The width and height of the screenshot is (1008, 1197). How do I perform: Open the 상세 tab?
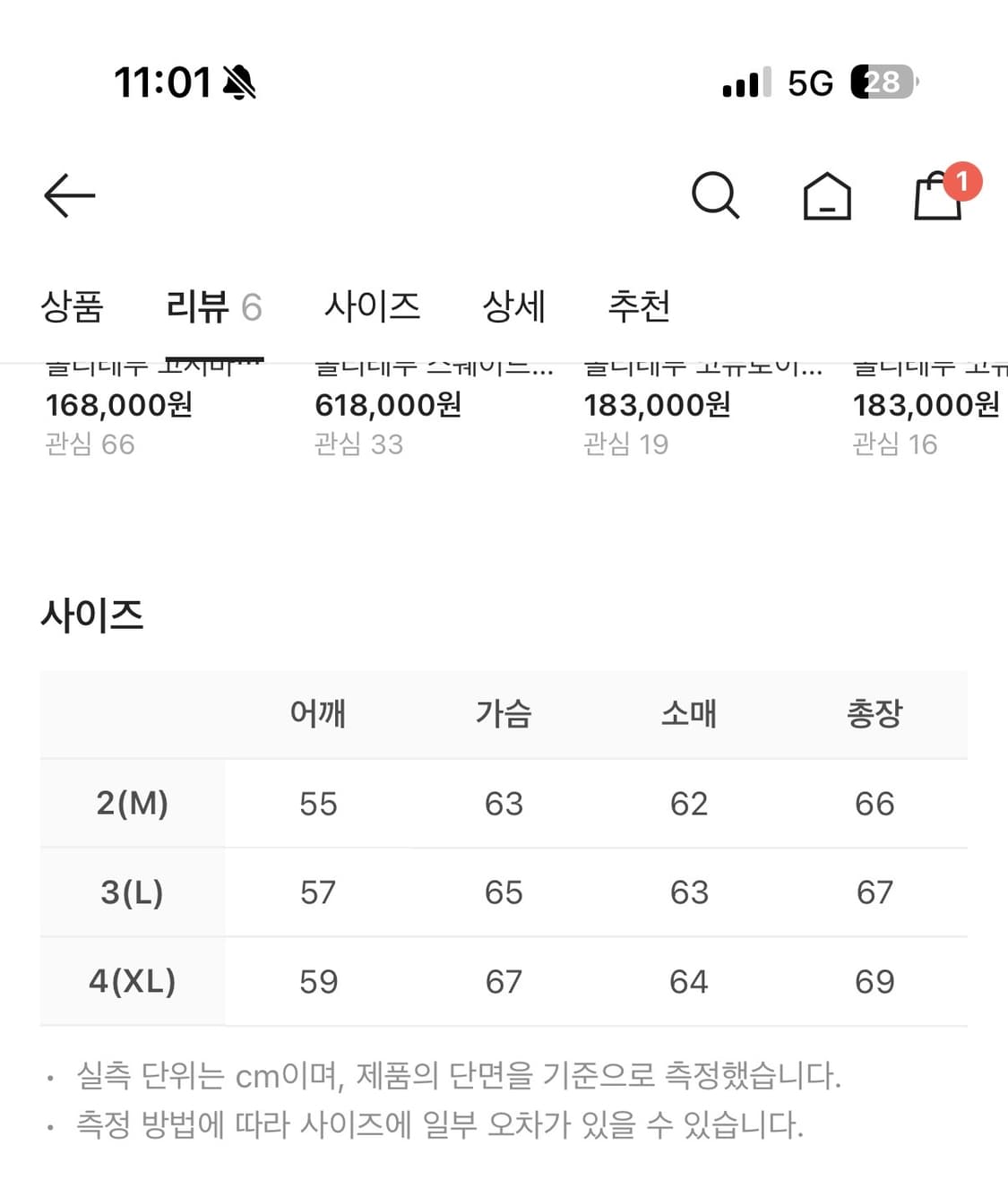[x=515, y=306]
